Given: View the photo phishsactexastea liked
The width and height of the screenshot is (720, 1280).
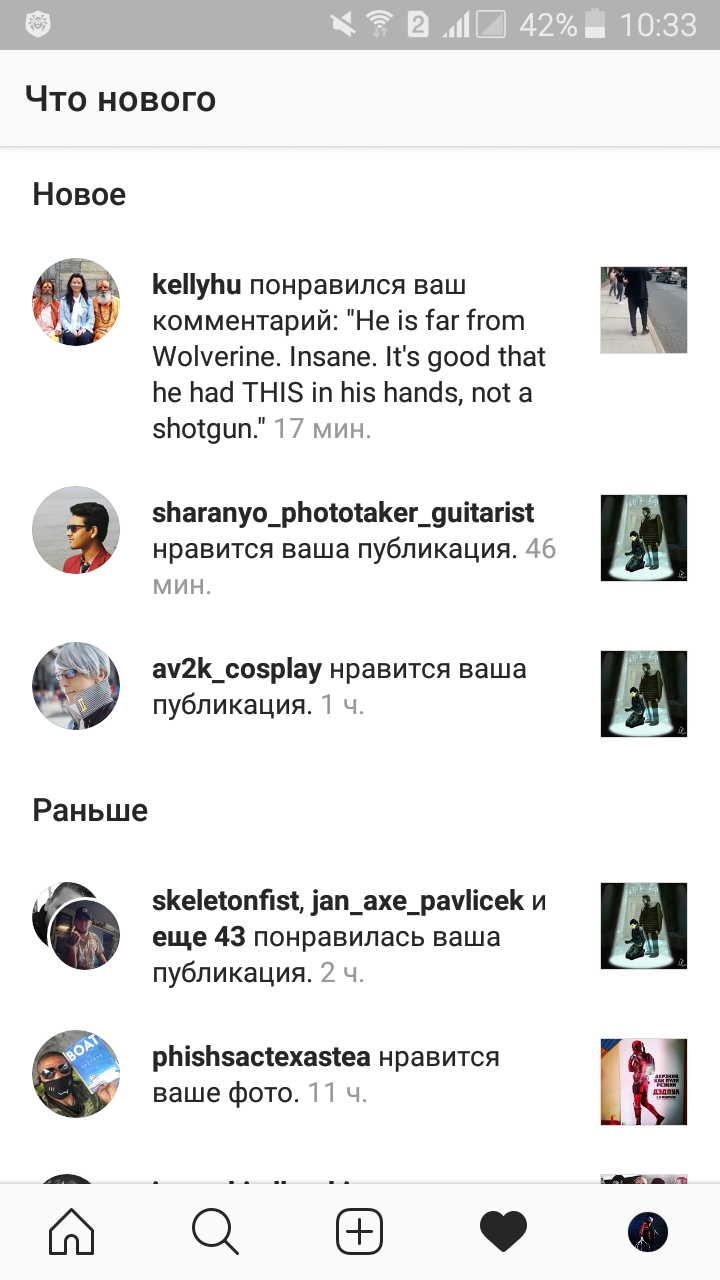Looking at the screenshot, I should tap(644, 1082).
